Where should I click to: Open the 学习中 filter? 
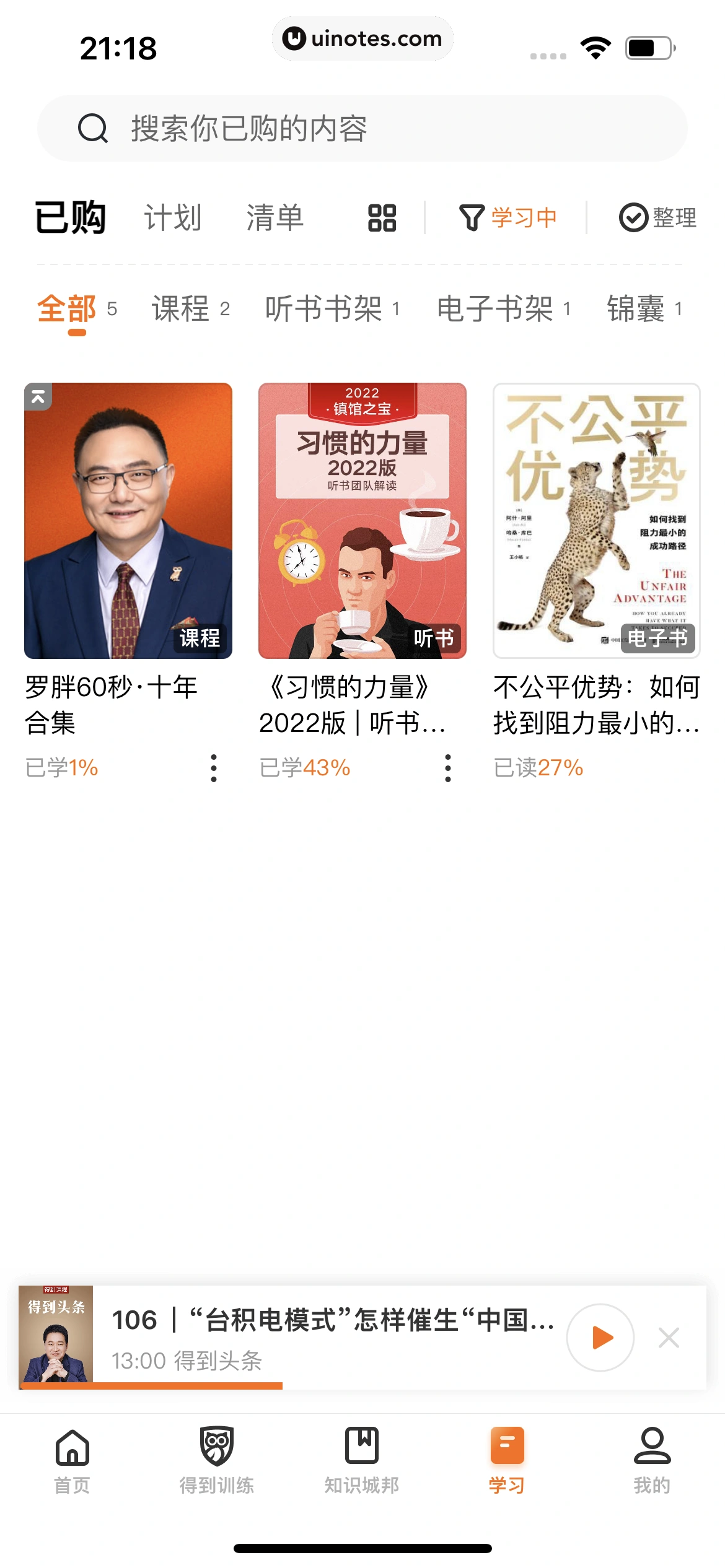click(x=508, y=218)
